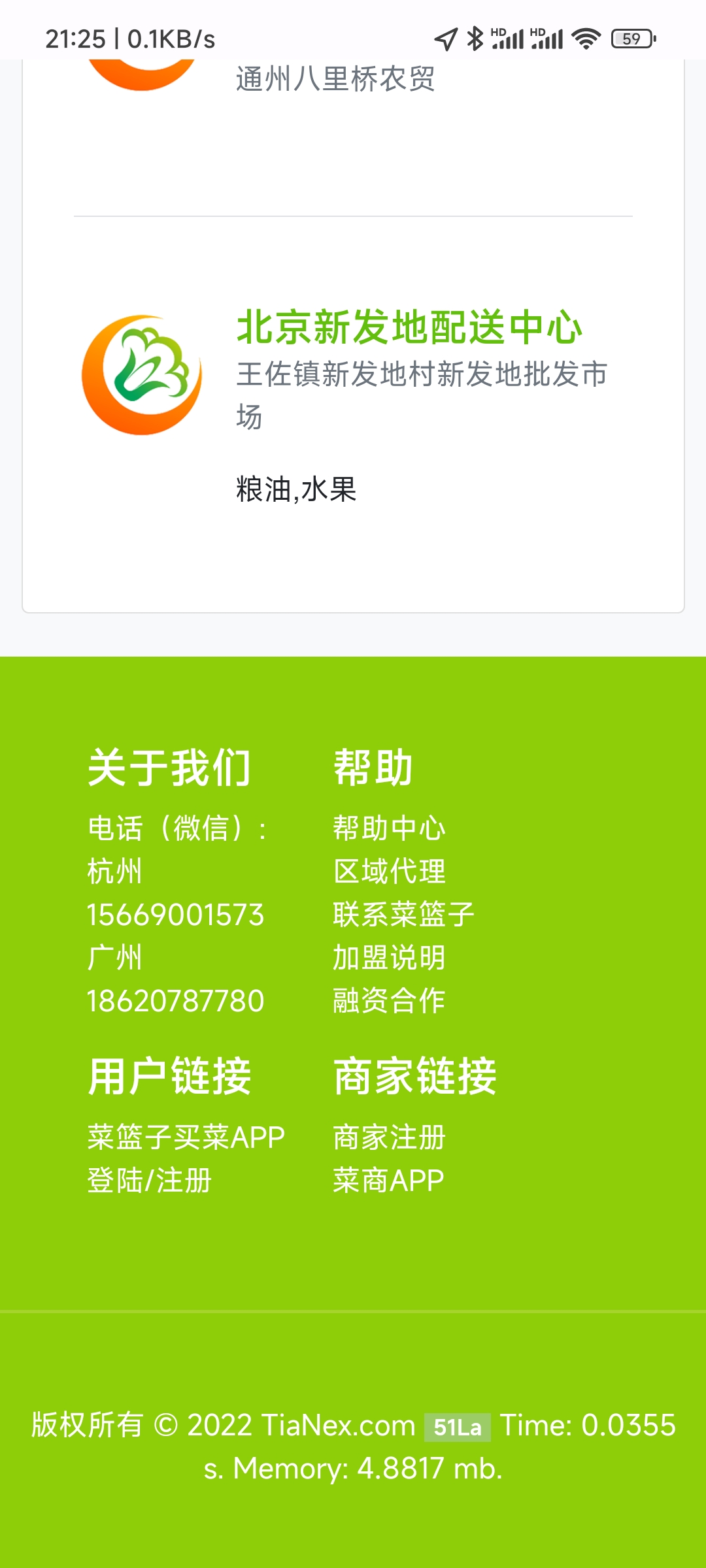Select 区域代理 under 帮助
Viewport: 706px width, 1568px height.
click(x=388, y=870)
